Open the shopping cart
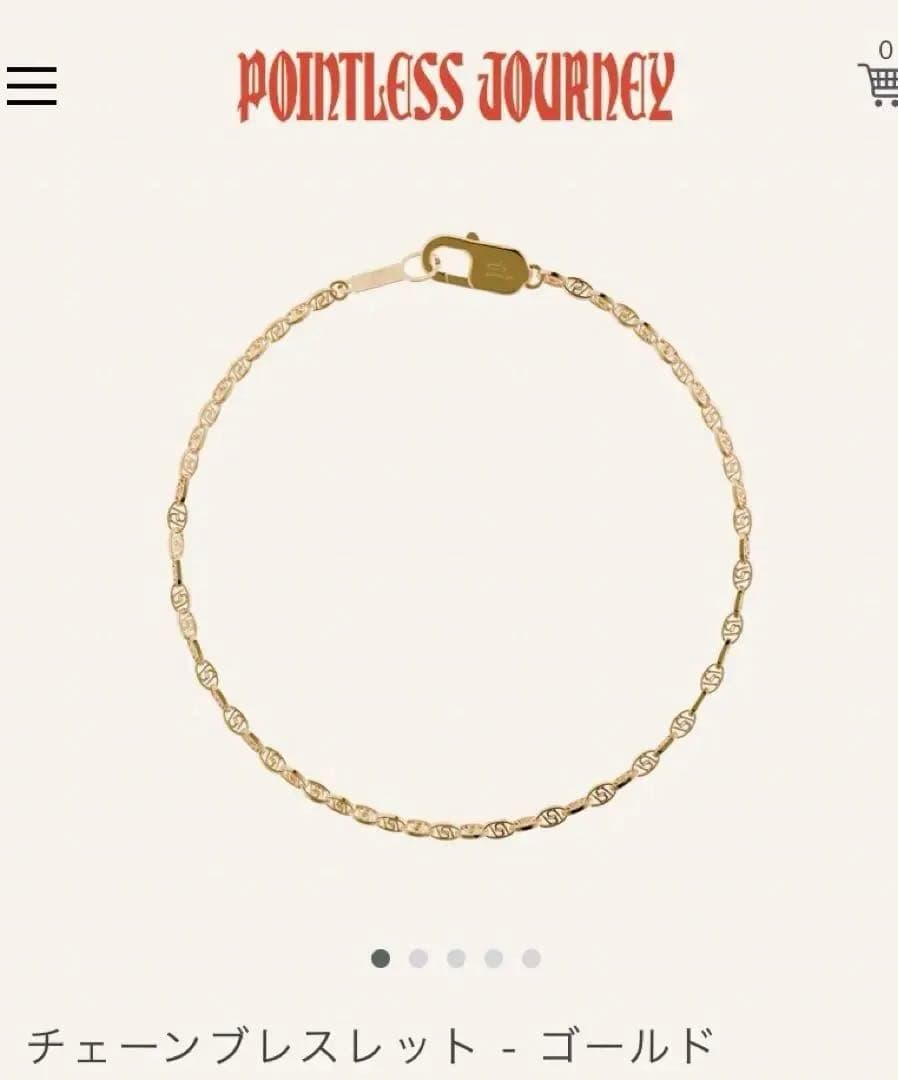The image size is (898, 1080). pyautogui.click(x=878, y=84)
